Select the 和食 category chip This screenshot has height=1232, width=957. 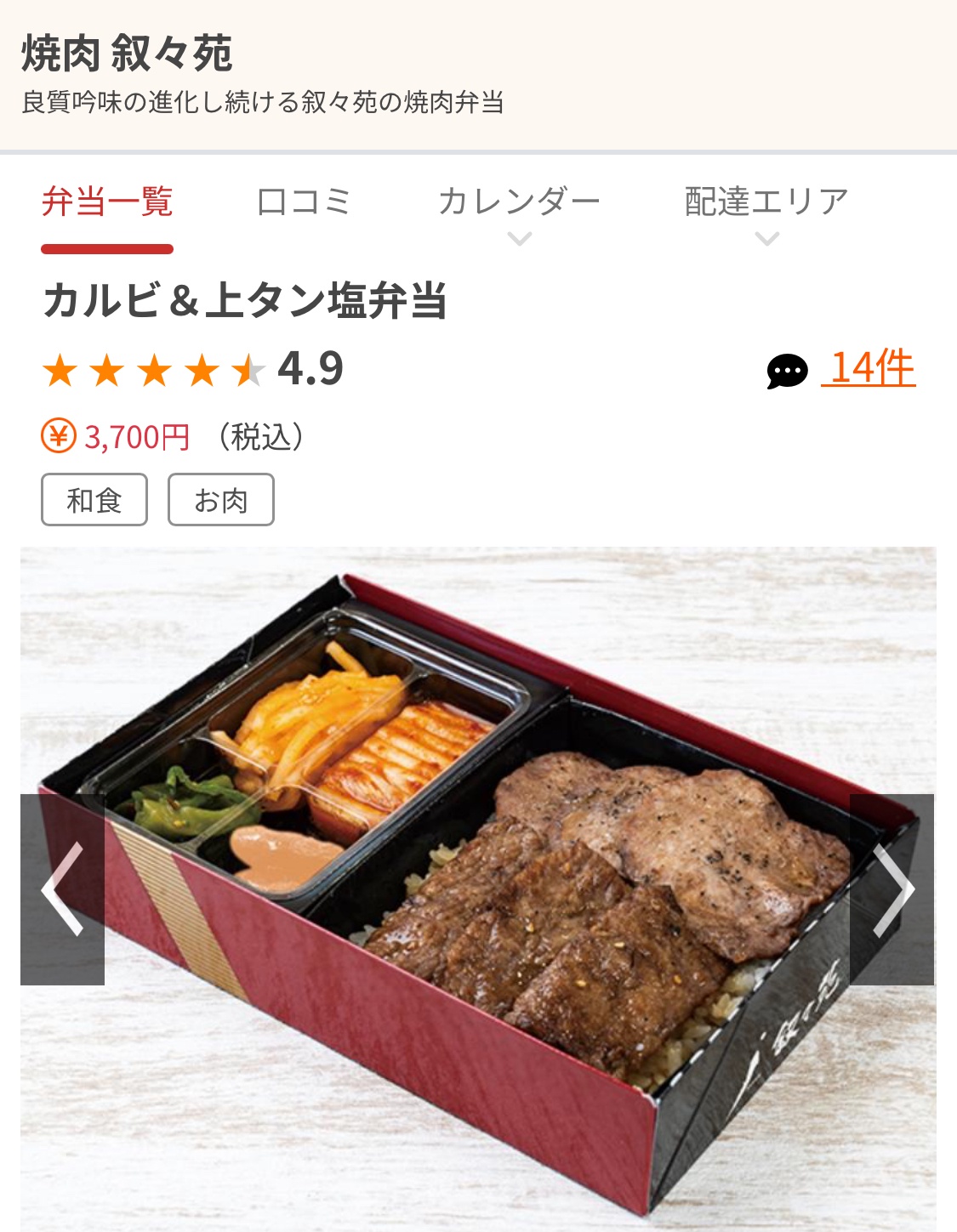(x=94, y=500)
